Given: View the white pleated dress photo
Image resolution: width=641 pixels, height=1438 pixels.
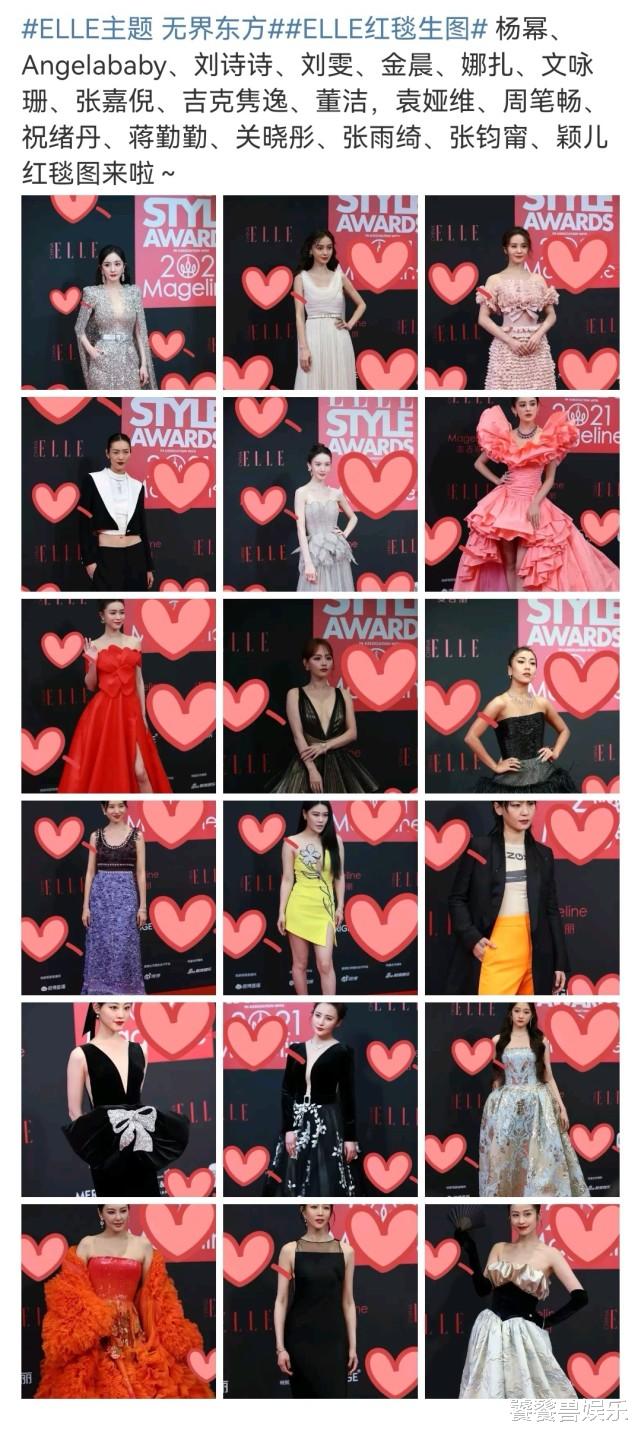Looking at the screenshot, I should click(x=320, y=292).
